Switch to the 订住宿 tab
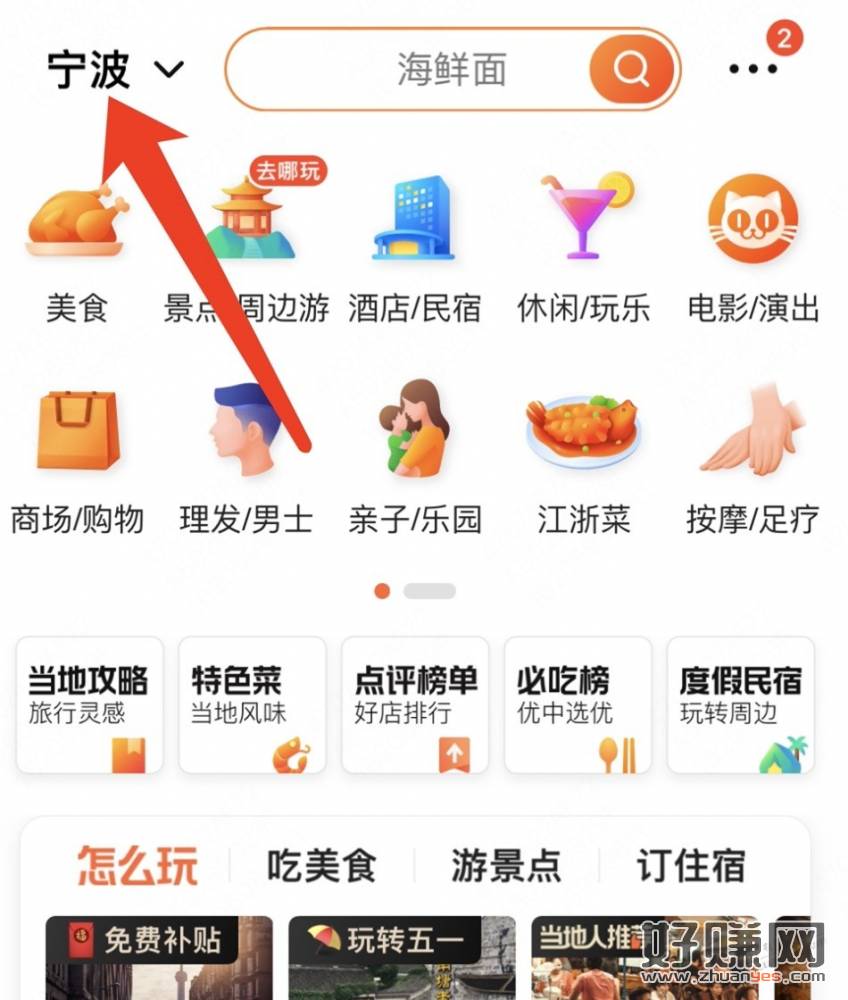Screen dimensions: 848x1000 click(x=691, y=866)
